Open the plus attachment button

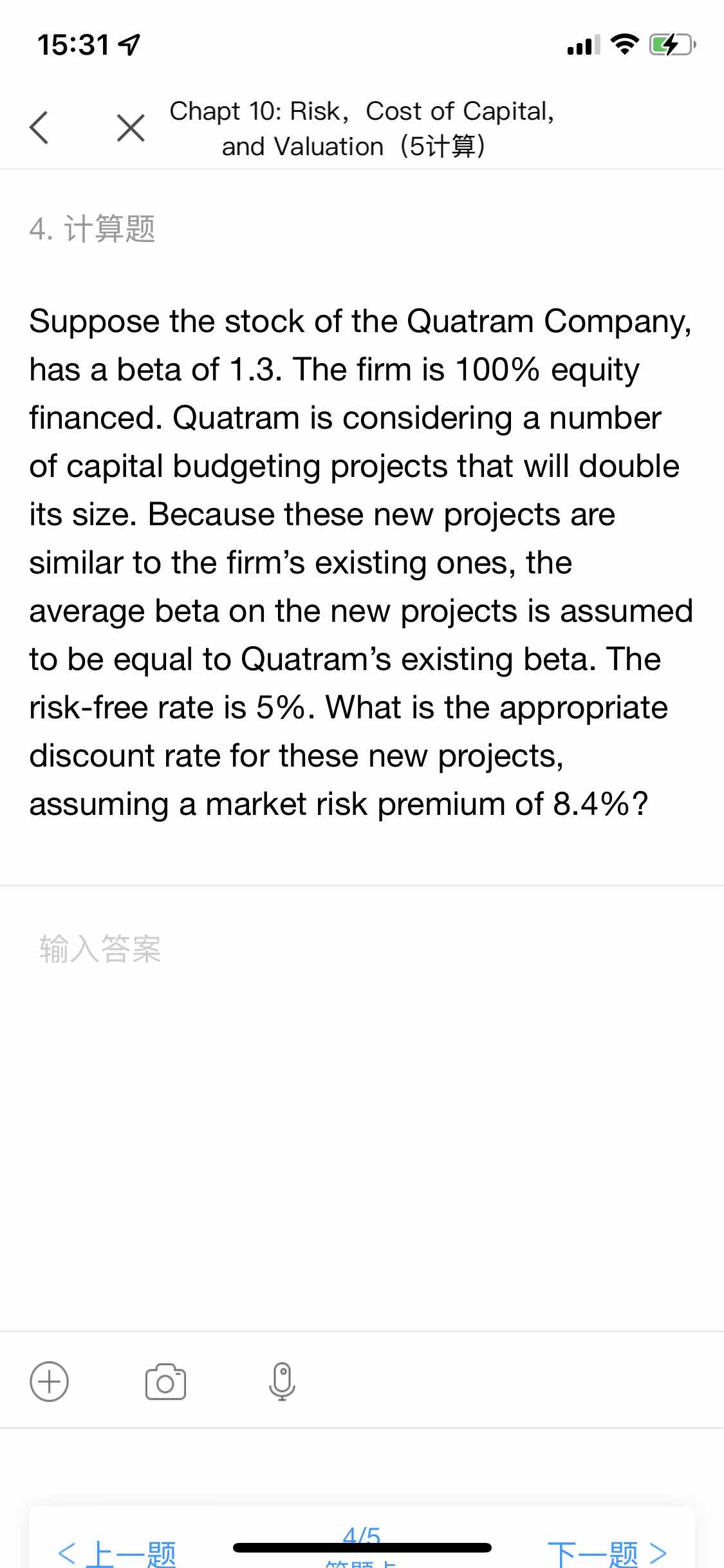pos(50,1381)
